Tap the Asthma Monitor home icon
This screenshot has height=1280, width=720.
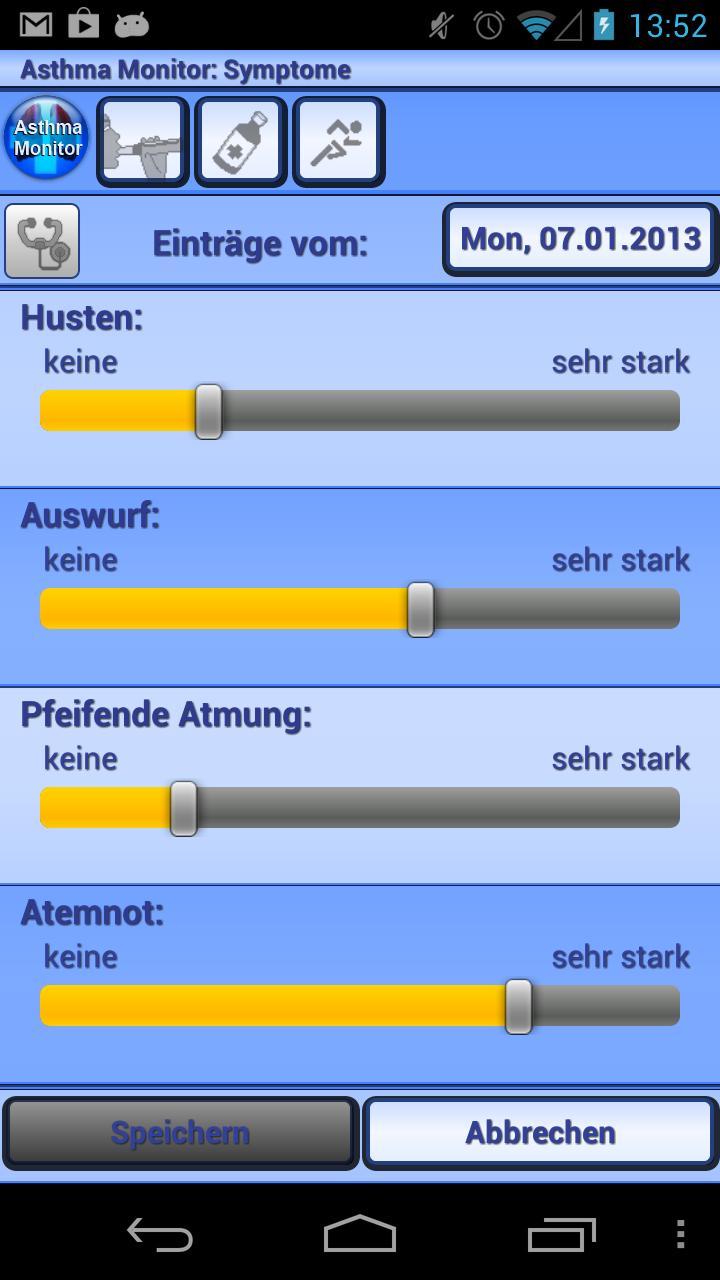click(46, 139)
